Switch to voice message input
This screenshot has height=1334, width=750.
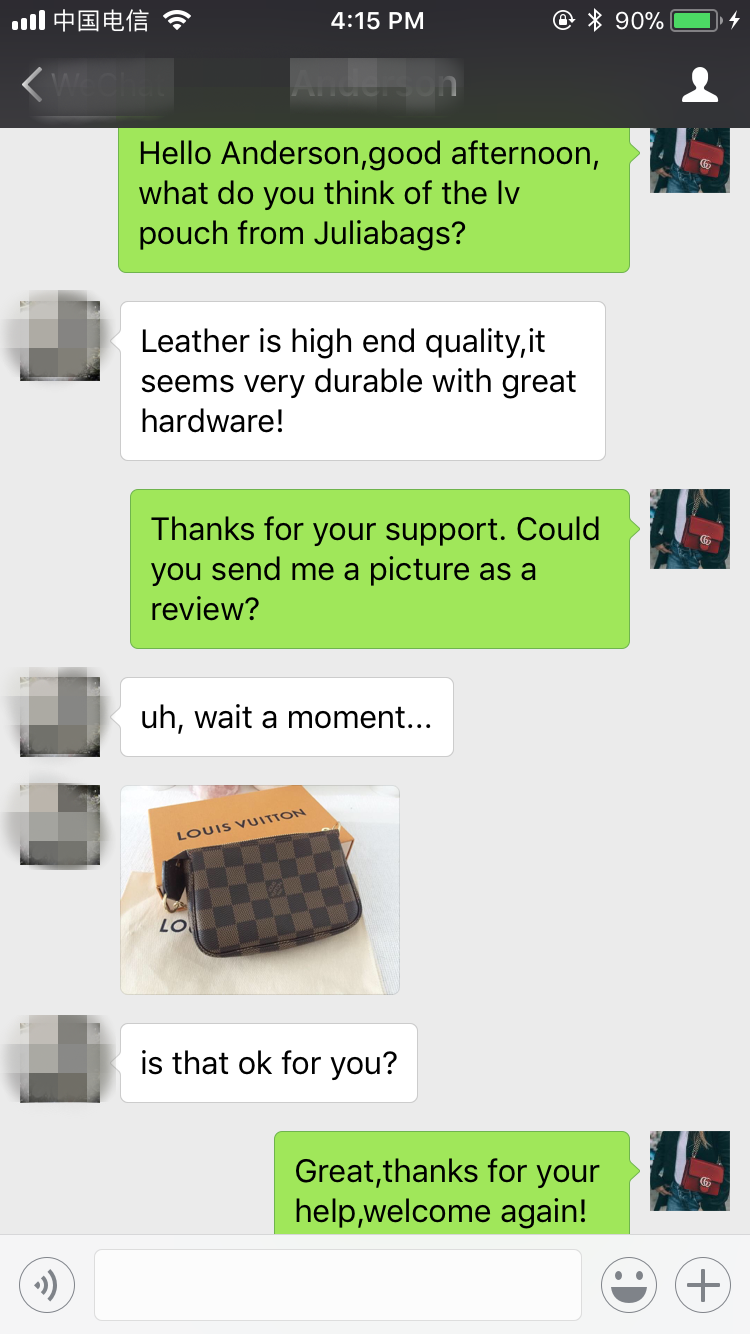47,1284
